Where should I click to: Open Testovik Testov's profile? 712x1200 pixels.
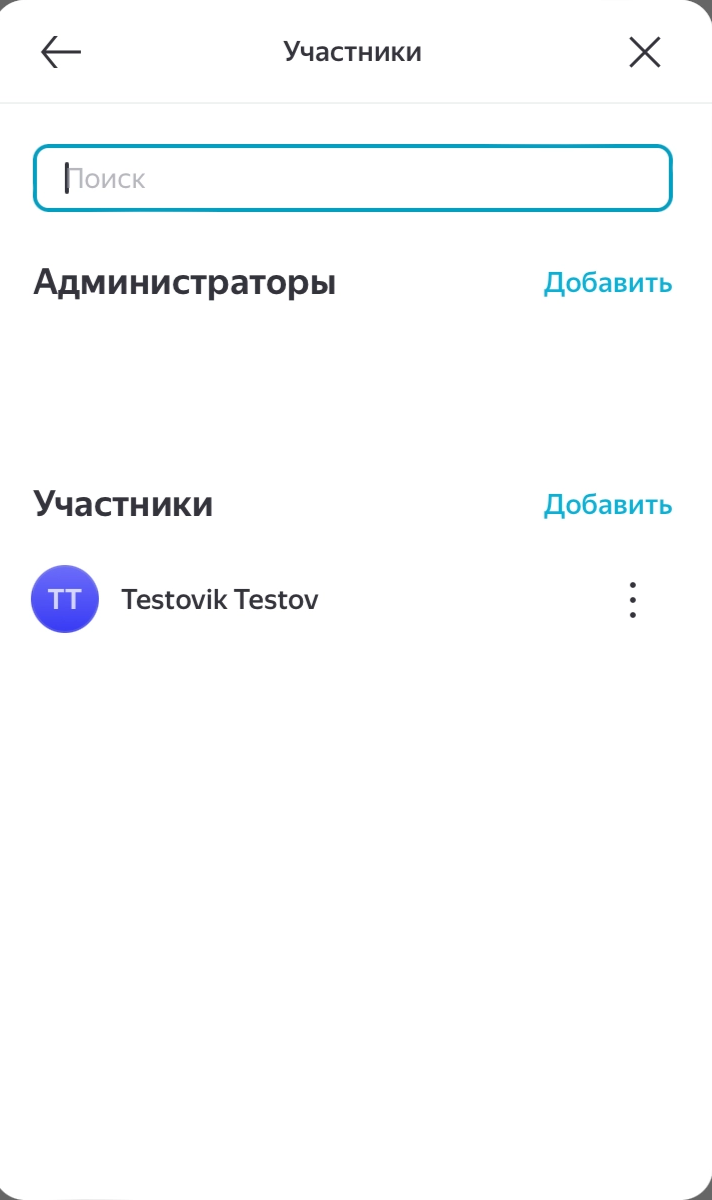219,600
